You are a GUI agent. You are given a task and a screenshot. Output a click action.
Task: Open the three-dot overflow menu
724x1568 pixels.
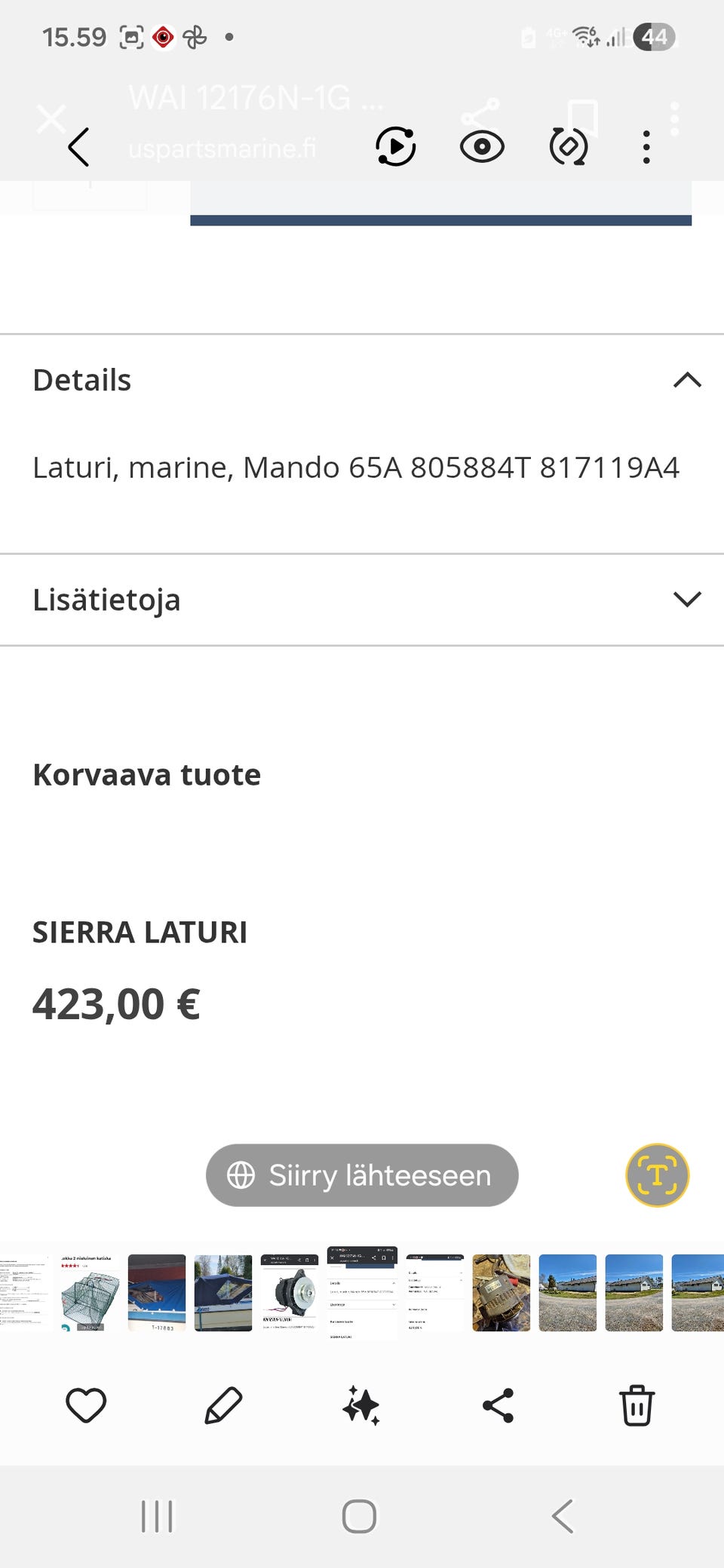(646, 148)
